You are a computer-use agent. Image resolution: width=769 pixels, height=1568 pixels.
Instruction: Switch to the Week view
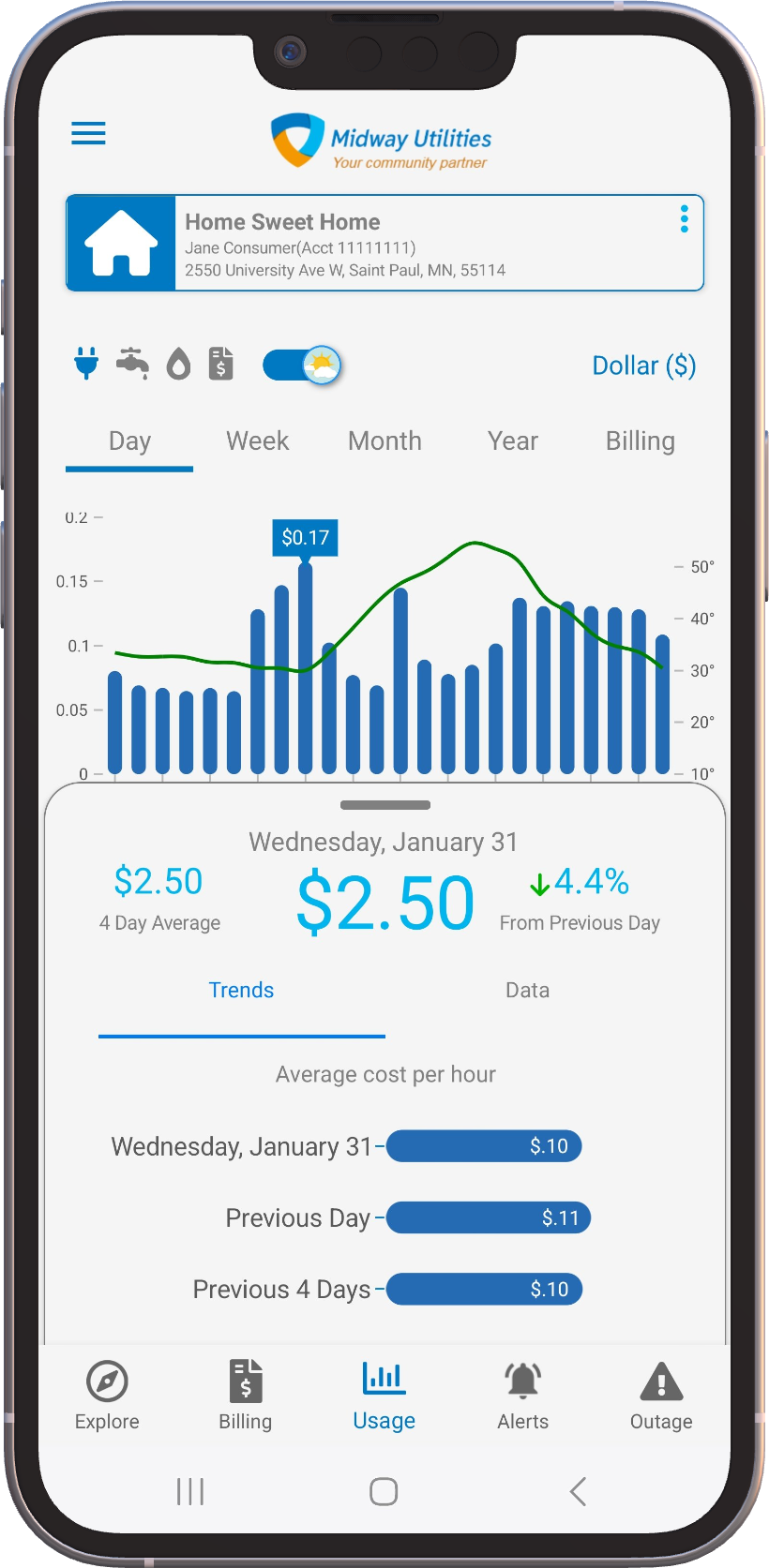click(258, 441)
